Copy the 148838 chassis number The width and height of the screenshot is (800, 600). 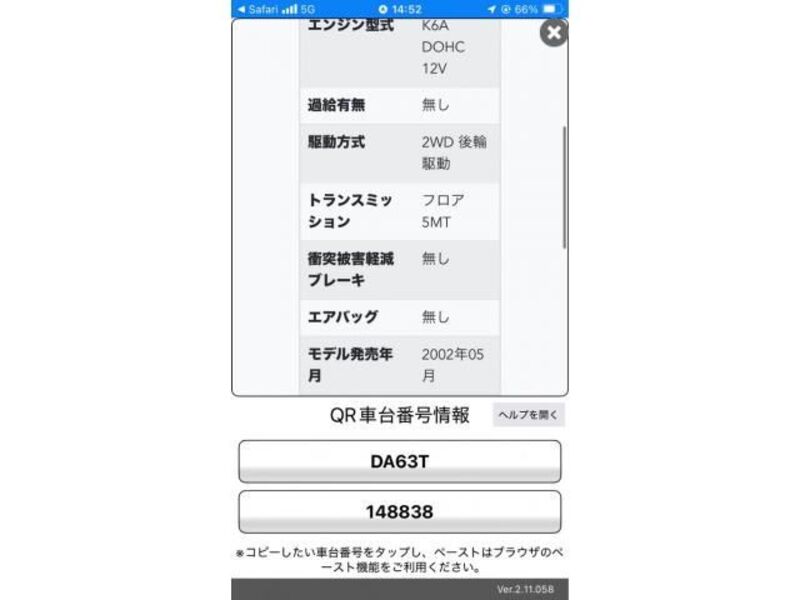(x=399, y=512)
